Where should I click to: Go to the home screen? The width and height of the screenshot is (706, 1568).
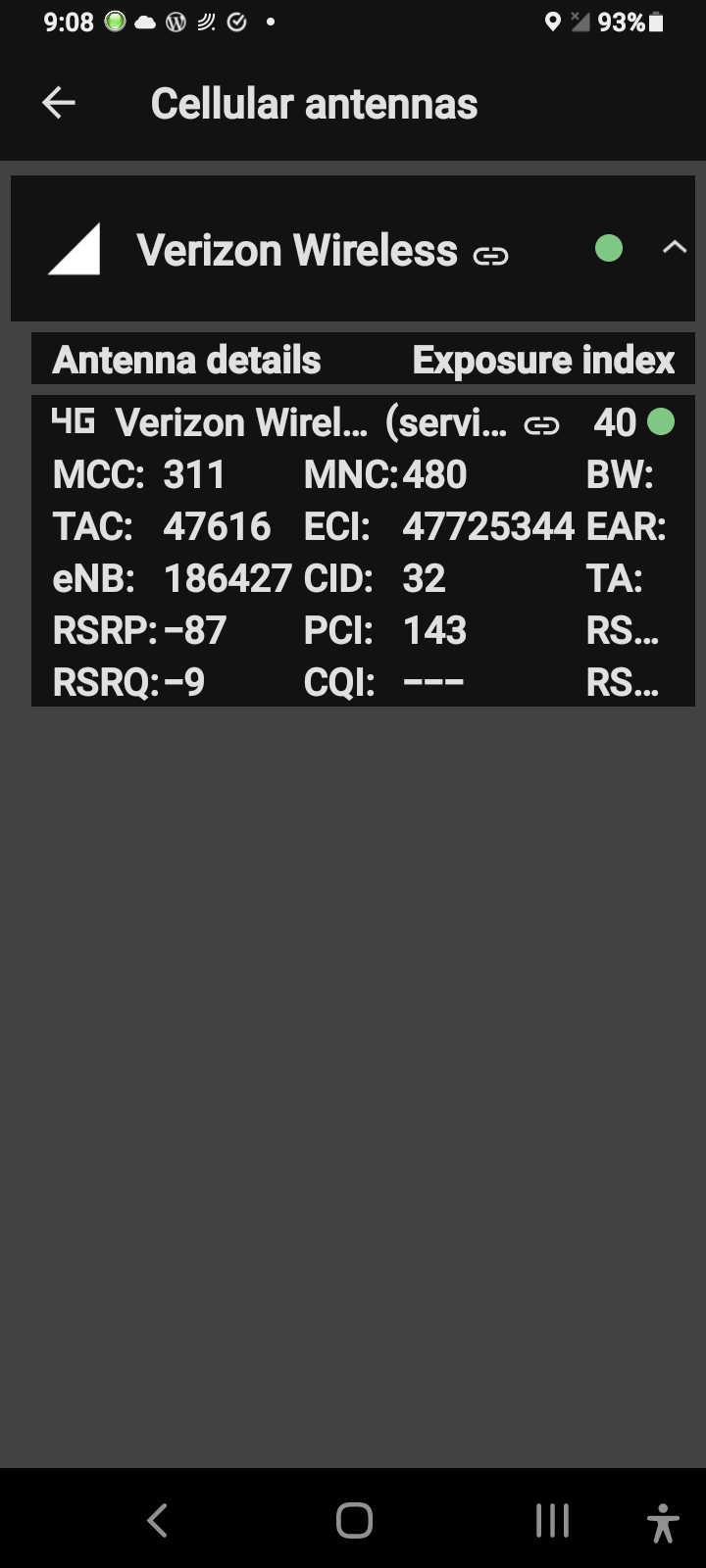(353, 1521)
